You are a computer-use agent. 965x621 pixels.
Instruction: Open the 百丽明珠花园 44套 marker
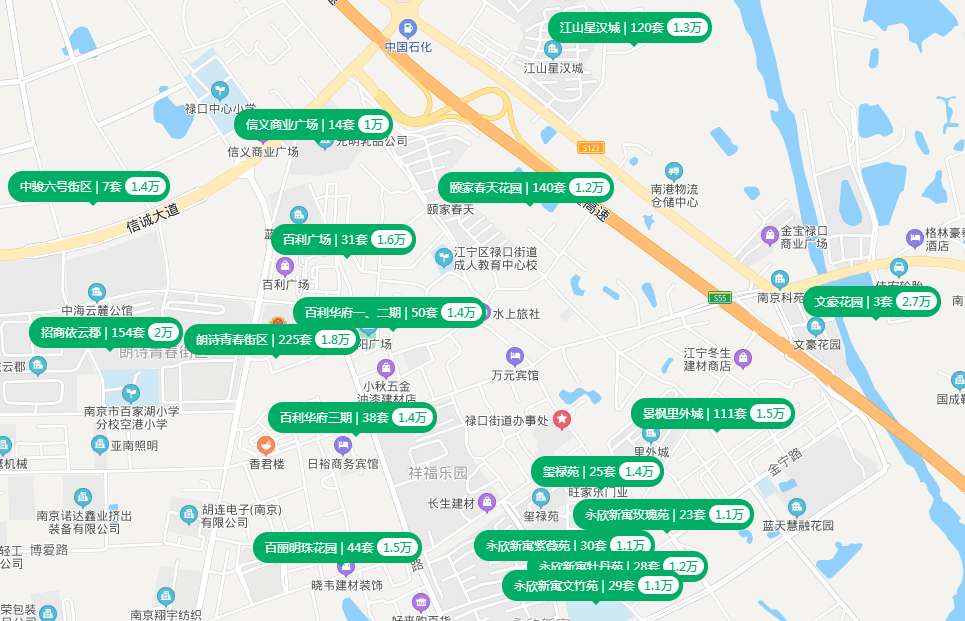pos(336,547)
